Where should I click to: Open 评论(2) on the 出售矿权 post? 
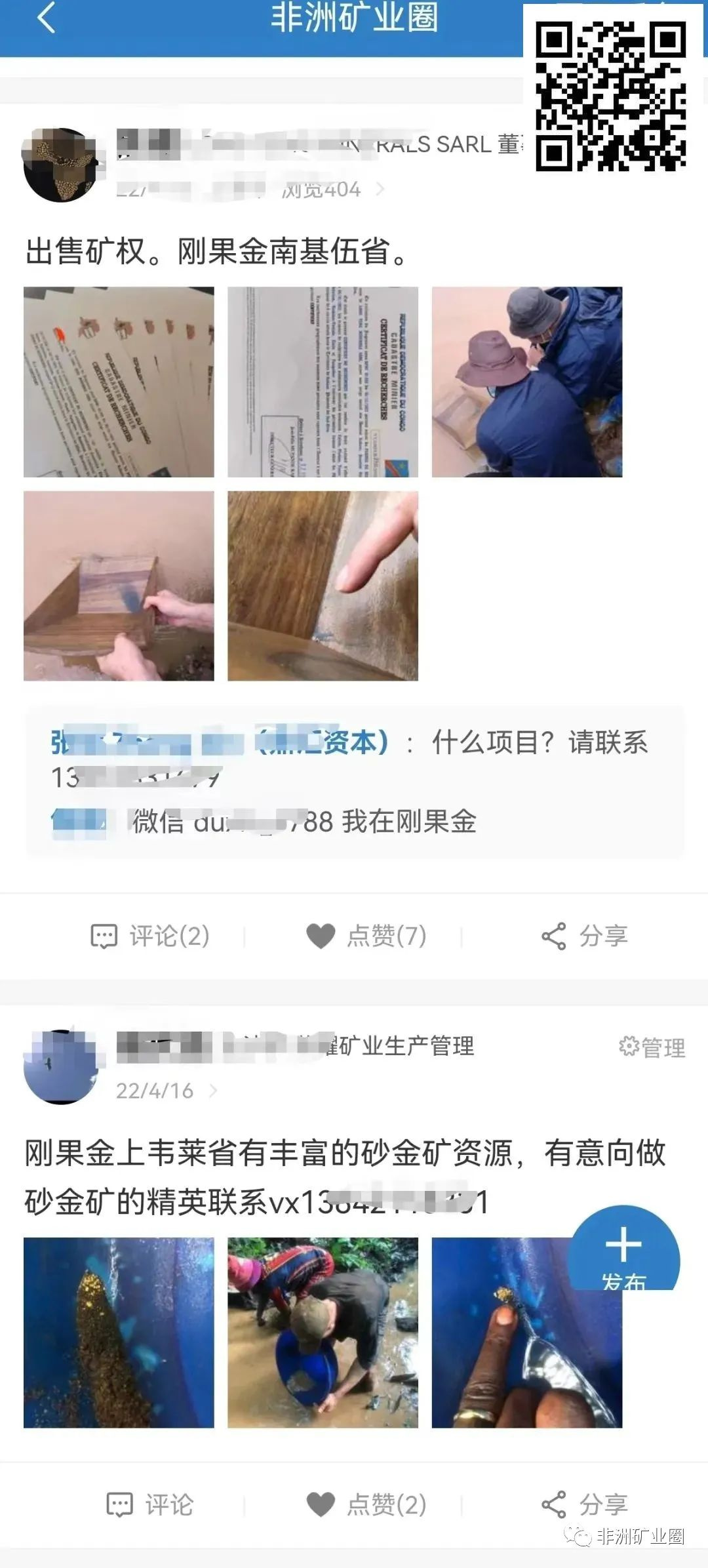click(150, 936)
